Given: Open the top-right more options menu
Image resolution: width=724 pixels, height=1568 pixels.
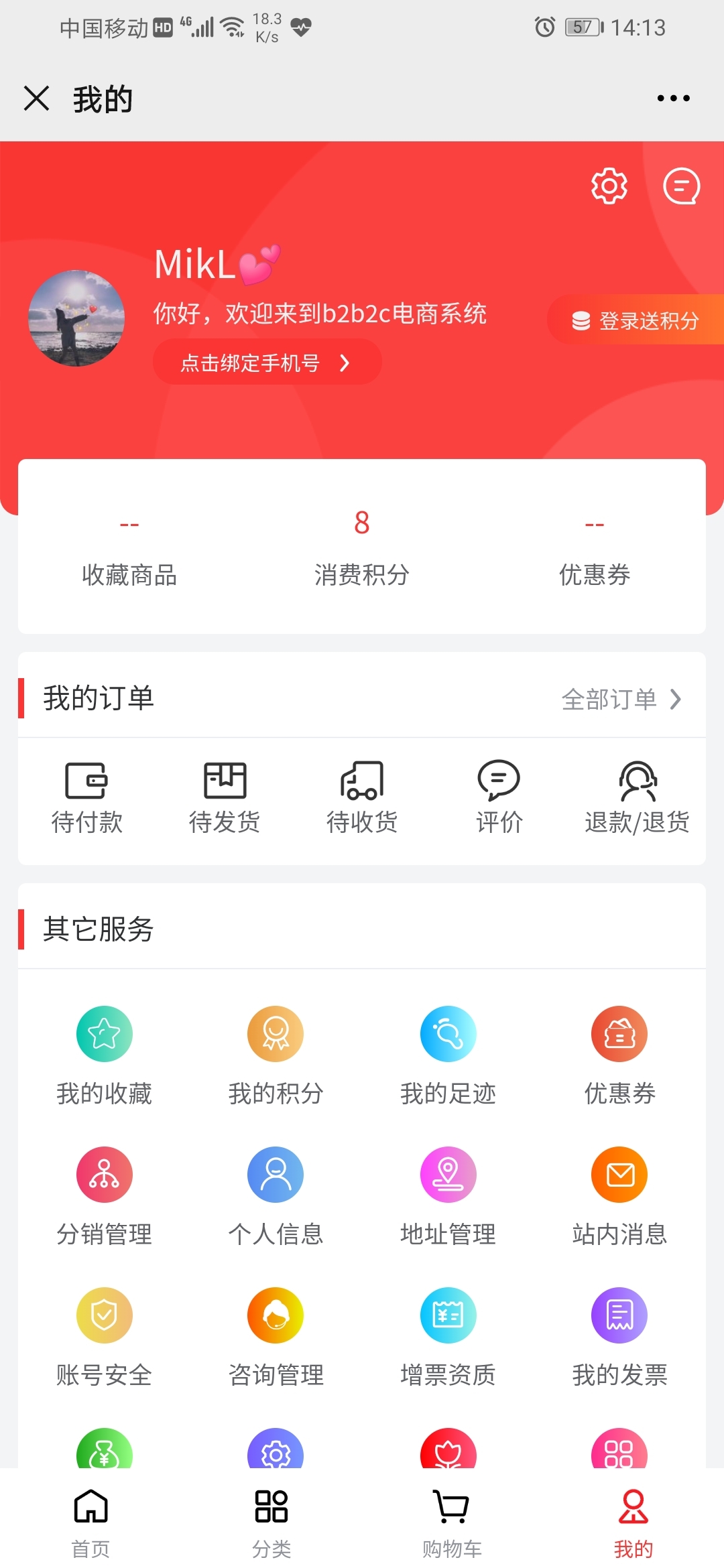Looking at the screenshot, I should coord(673,98).
